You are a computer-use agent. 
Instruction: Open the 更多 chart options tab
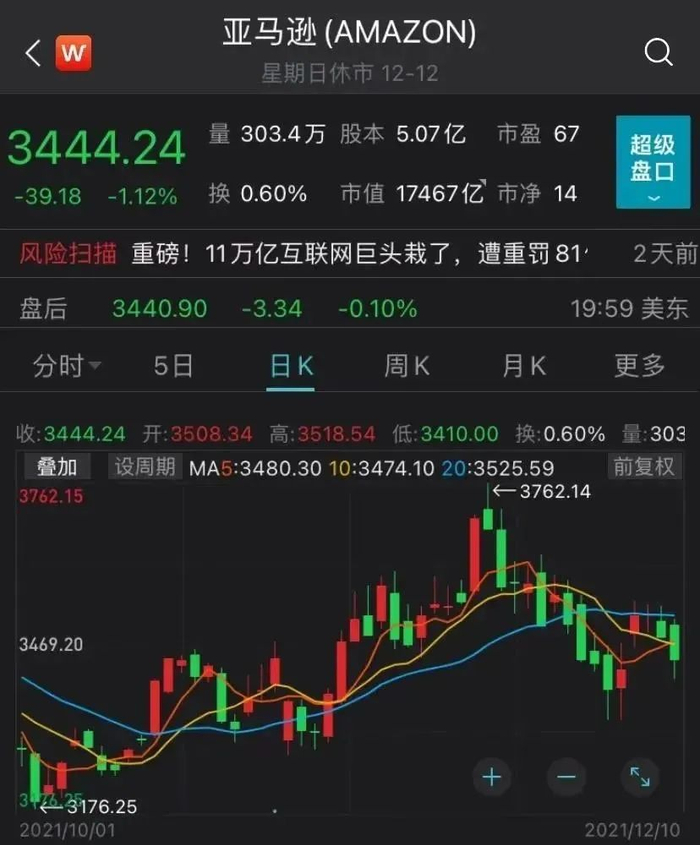(x=639, y=366)
